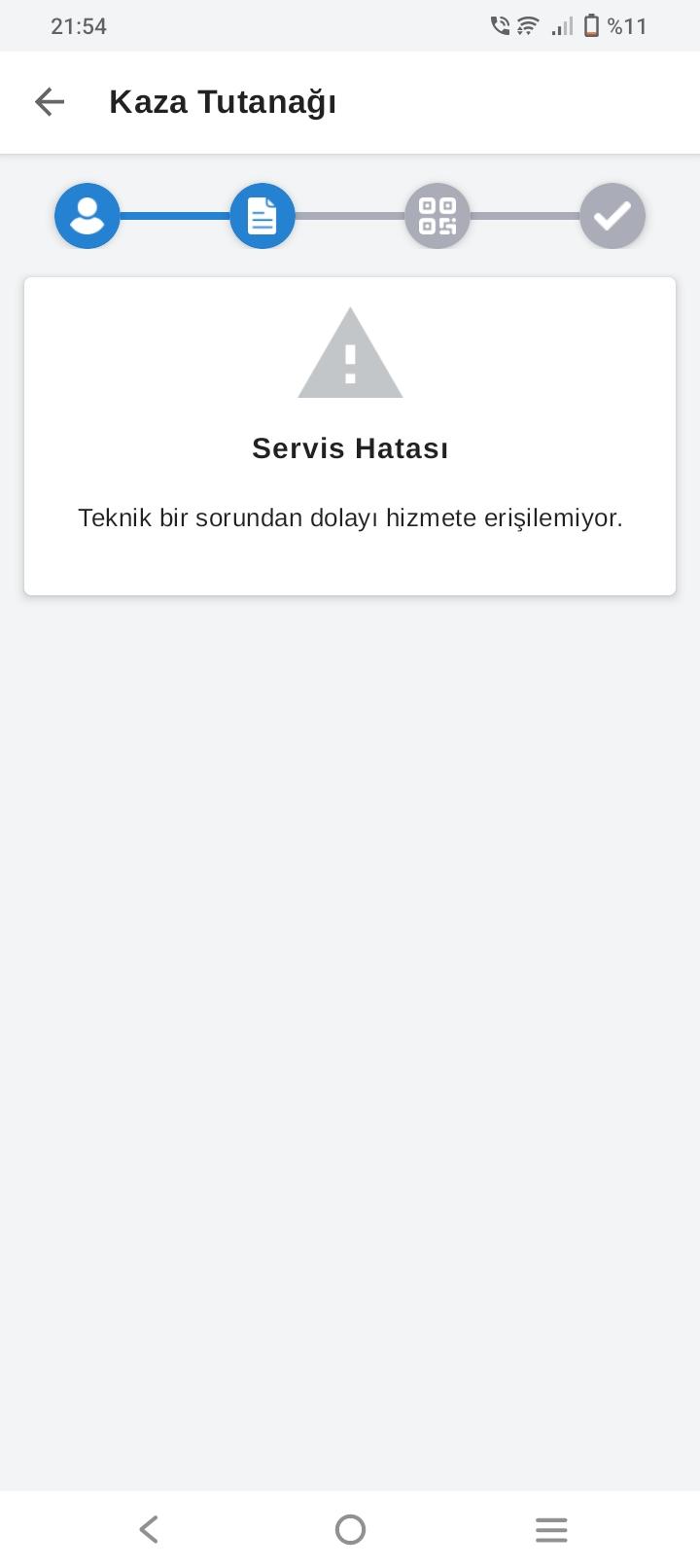Tap the technical error description text
Viewport: 700px width, 1568px height.
[x=350, y=517]
